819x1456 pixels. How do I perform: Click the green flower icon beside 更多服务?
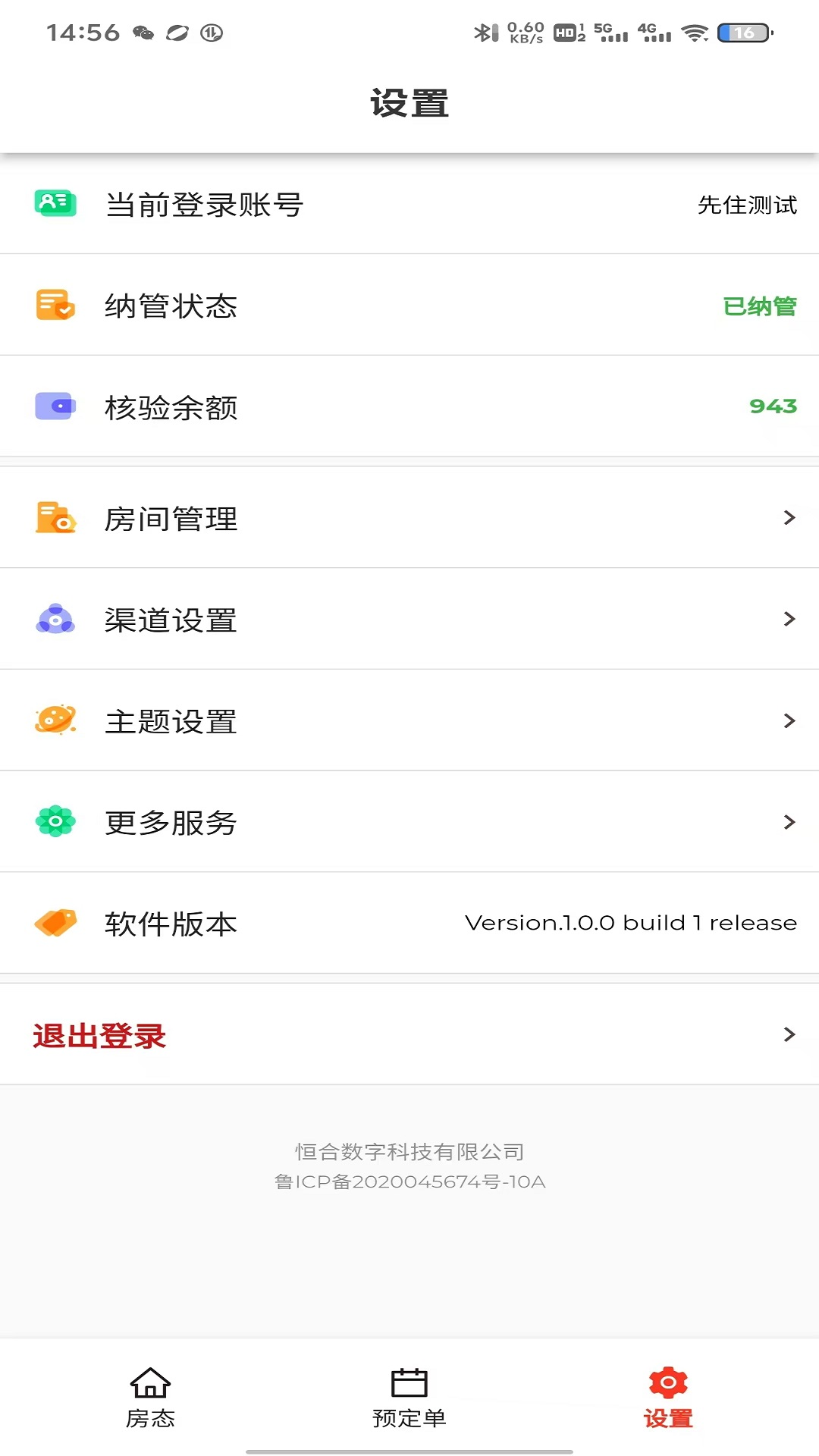click(55, 822)
